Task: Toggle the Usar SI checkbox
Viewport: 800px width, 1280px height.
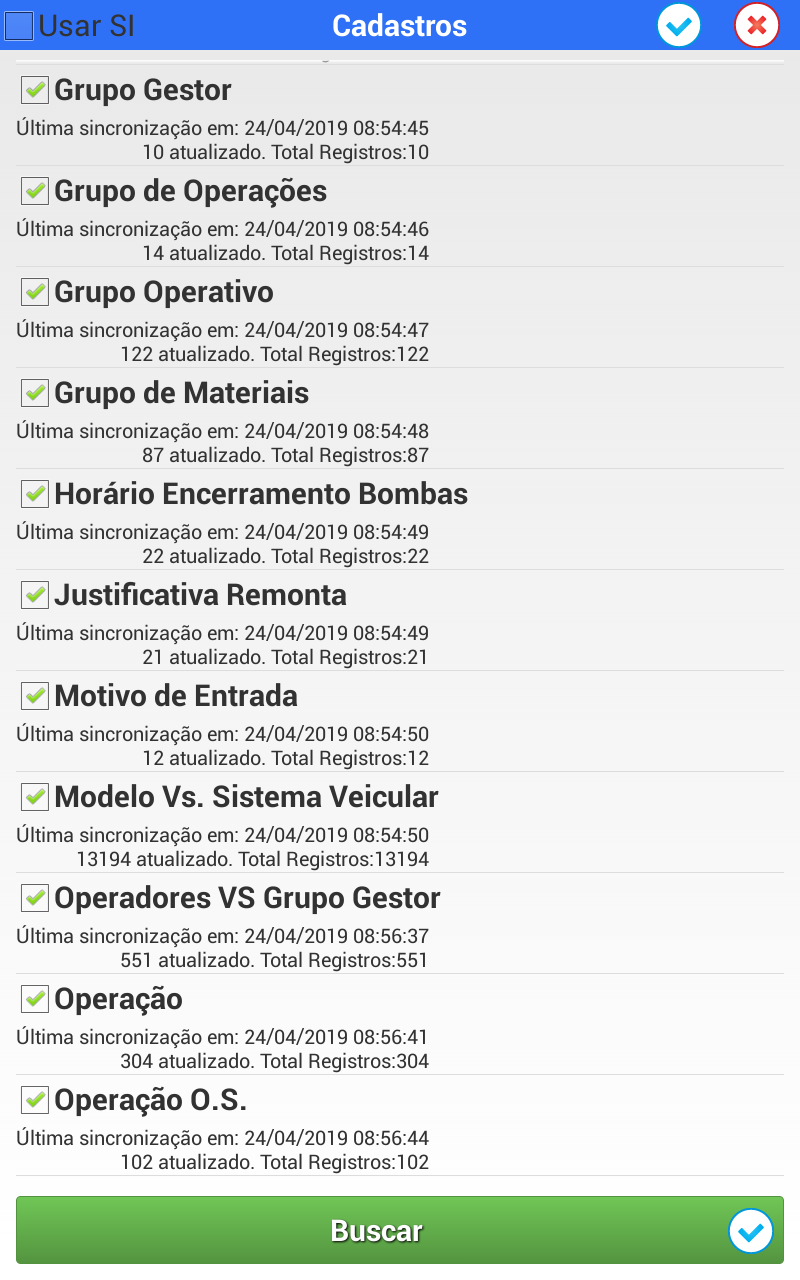Action: (x=20, y=26)
